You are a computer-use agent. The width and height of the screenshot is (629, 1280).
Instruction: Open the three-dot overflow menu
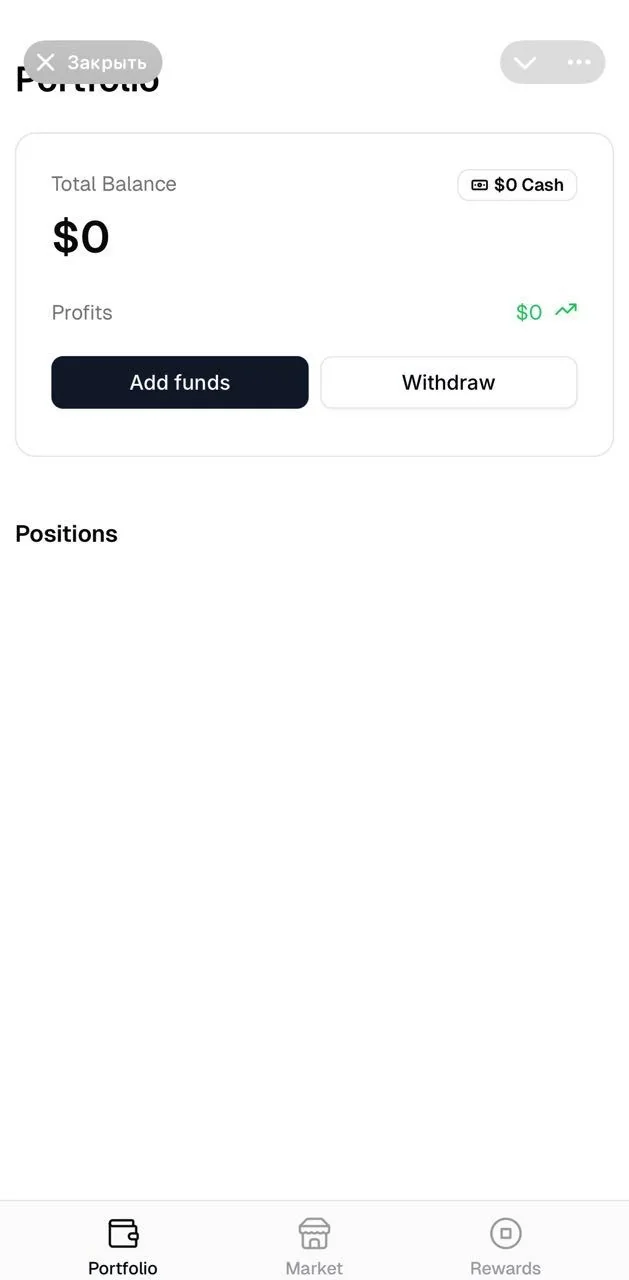point(579,62)
